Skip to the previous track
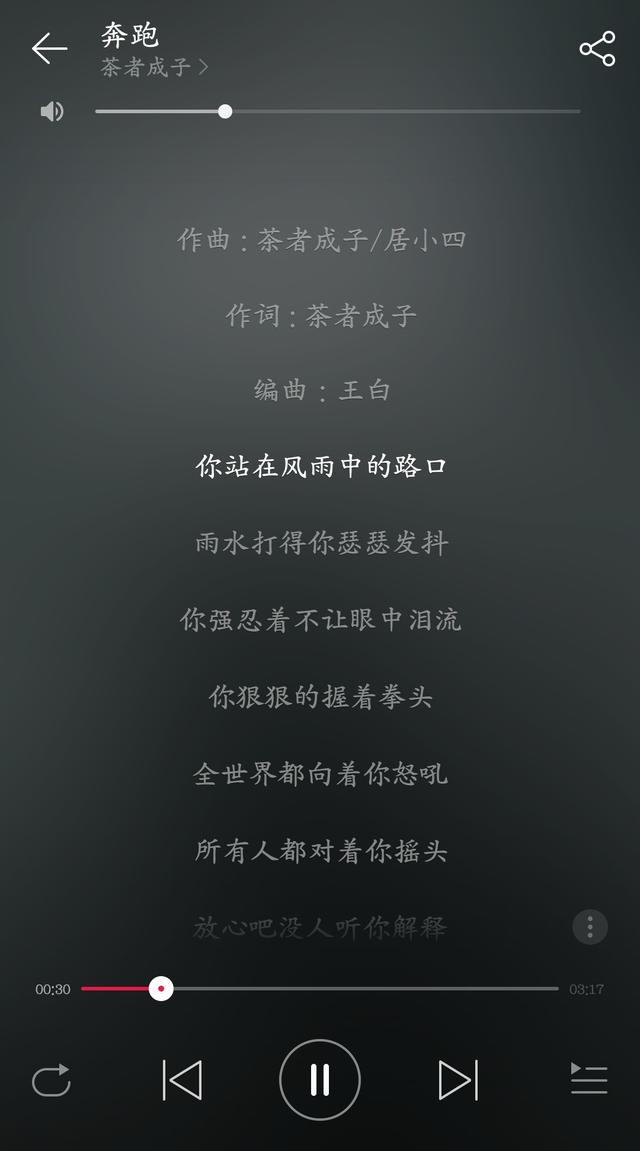The image size is (640, 1151). click(182, 1080)
